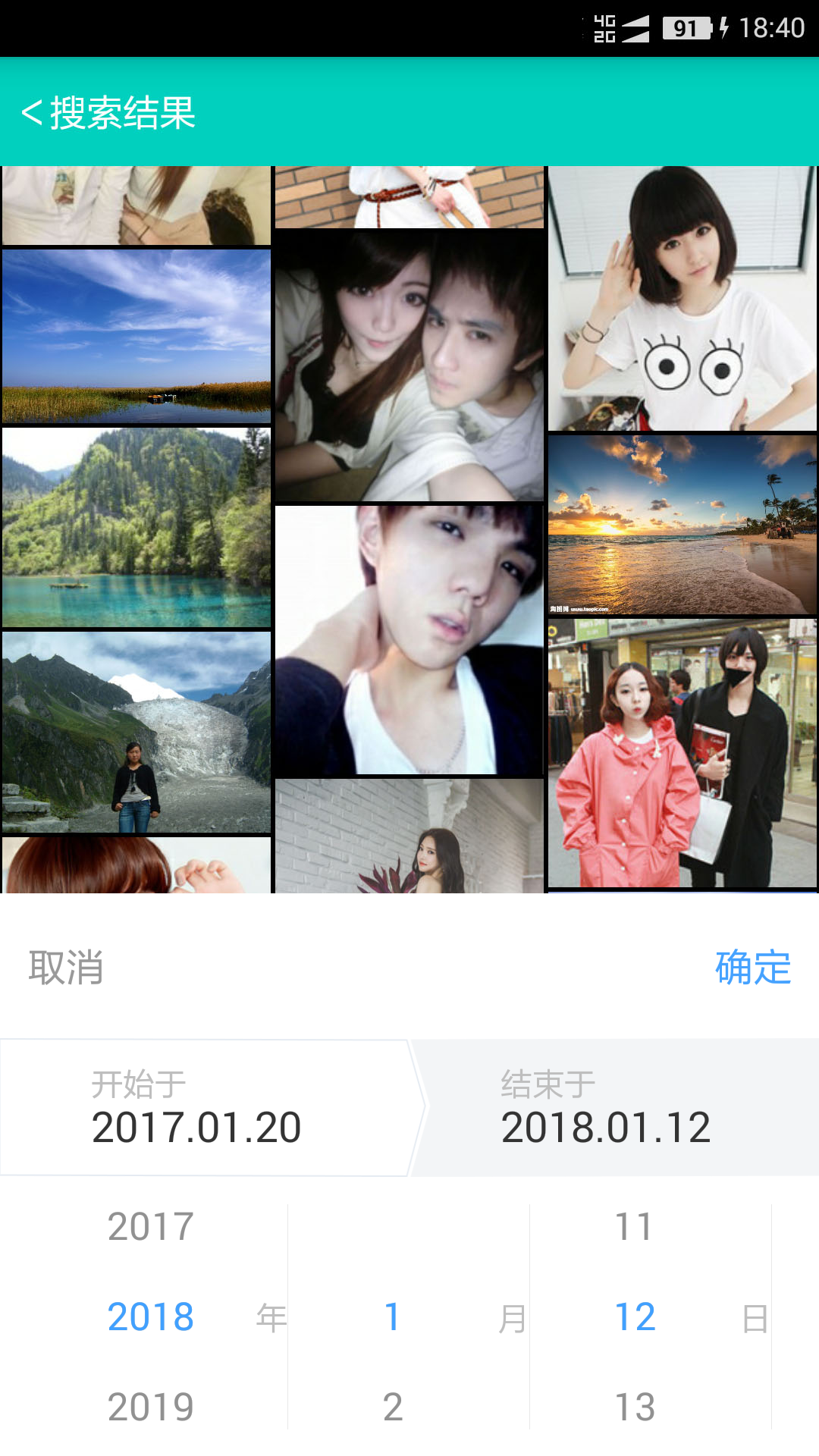This screenshot has width=819, height=1456.
Task: Select the 结束于 end date tab
Action: [614, 1108]
